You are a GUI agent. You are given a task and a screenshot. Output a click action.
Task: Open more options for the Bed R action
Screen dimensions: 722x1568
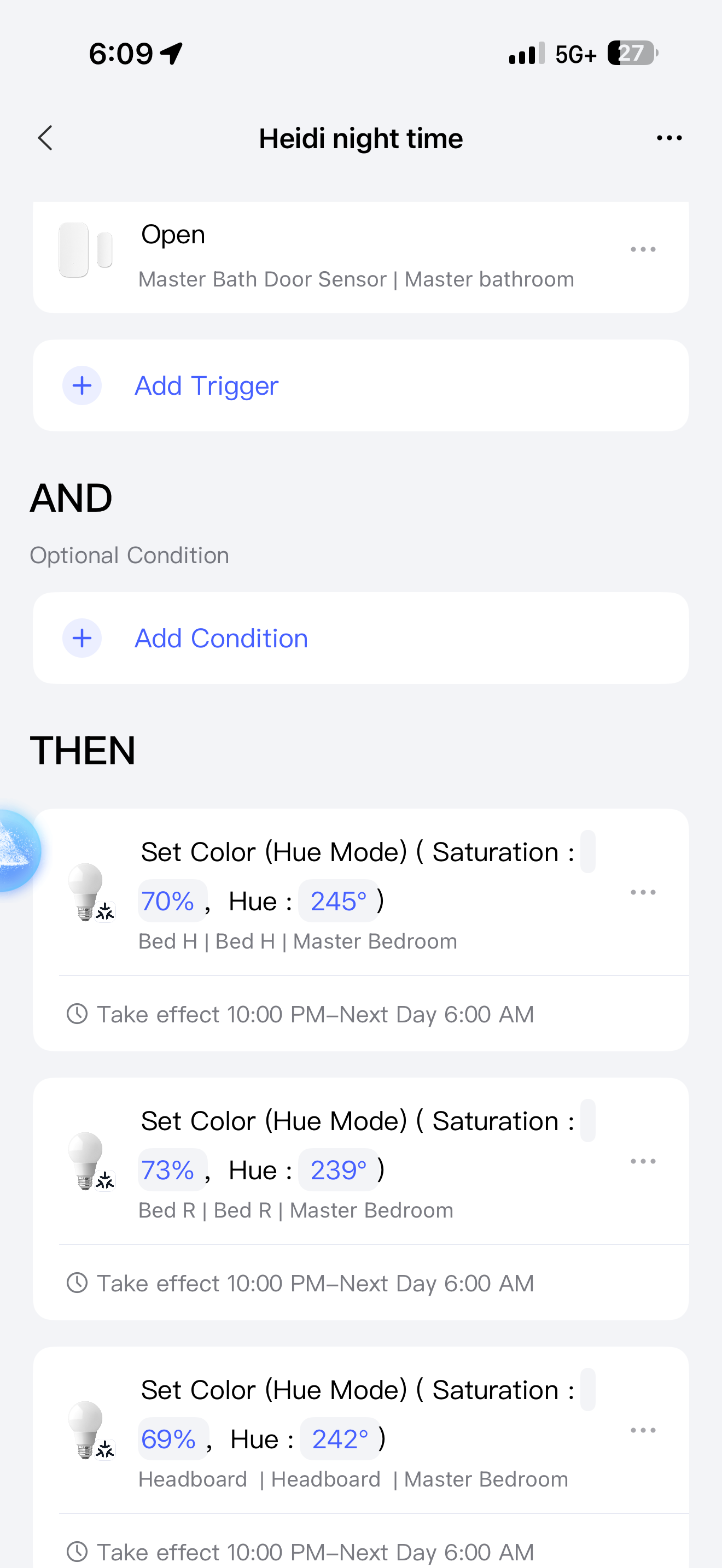click(x=643, y=1161)
